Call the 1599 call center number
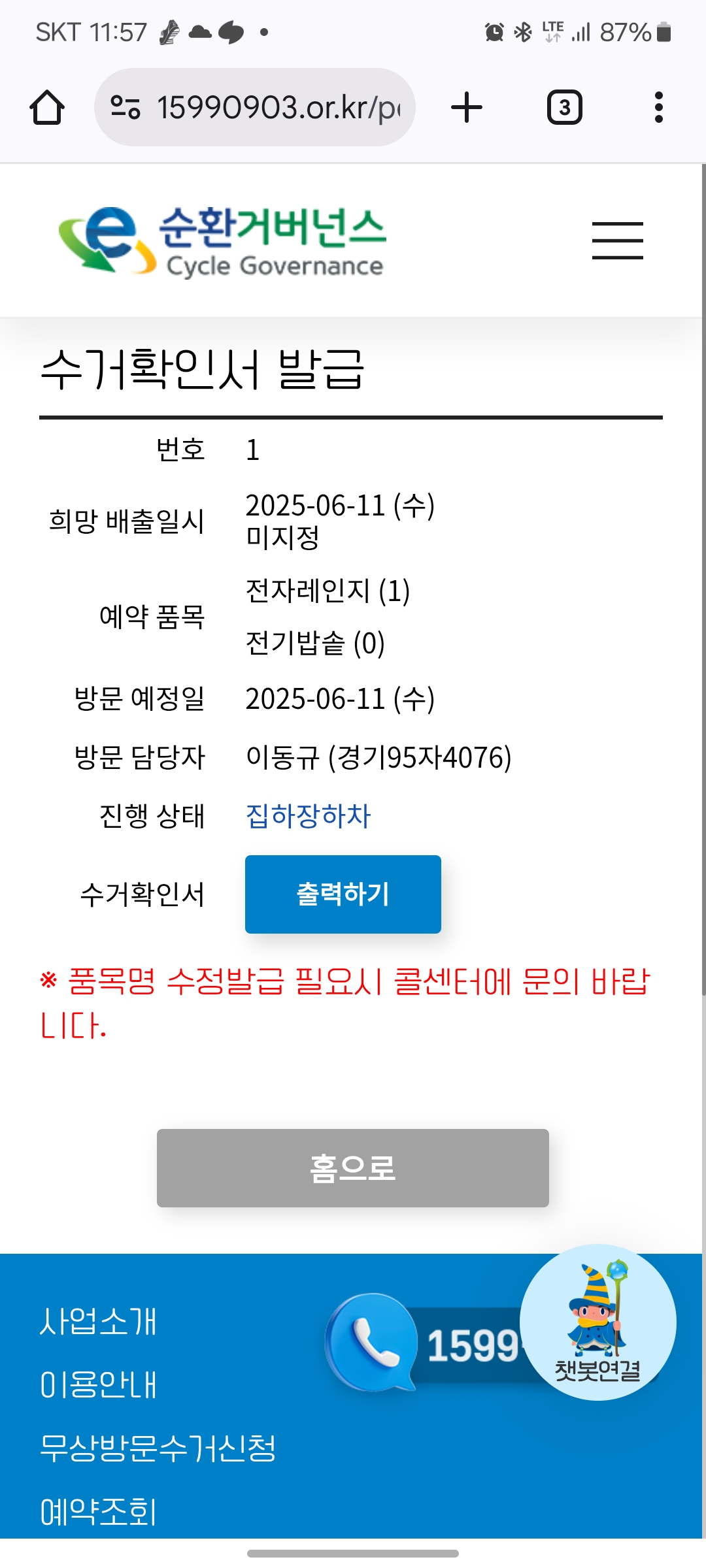This screenshot has width=706, height=1568. coord(425,1344)
